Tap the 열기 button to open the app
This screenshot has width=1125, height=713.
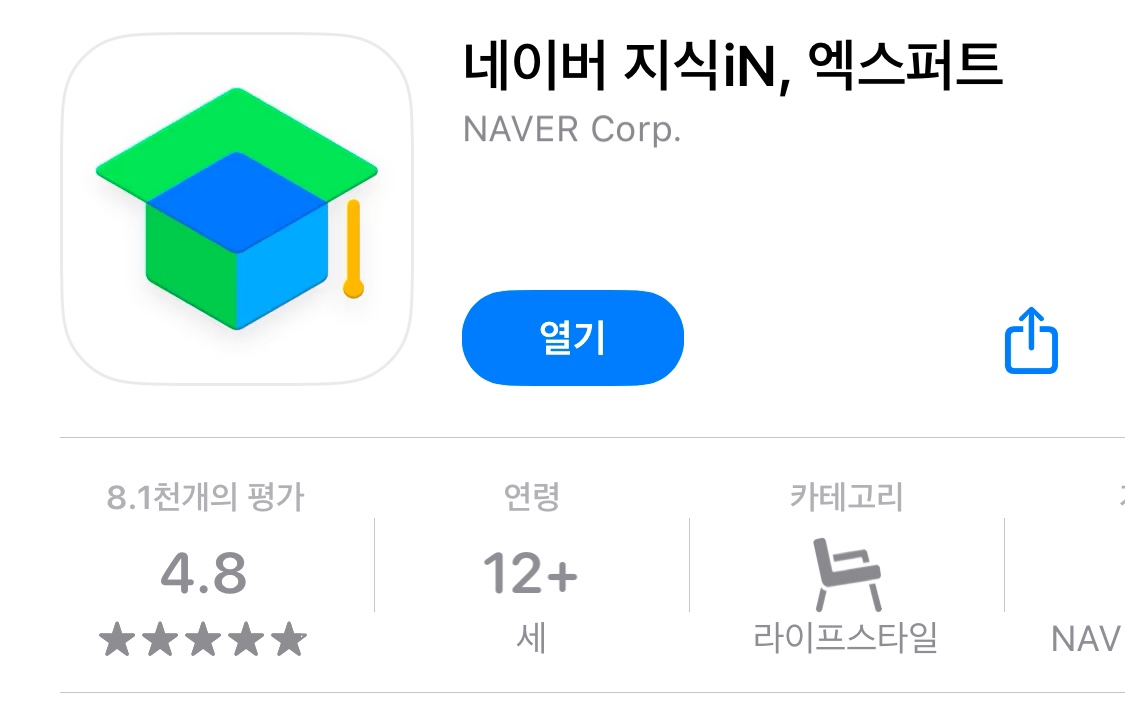pos(572,338)
